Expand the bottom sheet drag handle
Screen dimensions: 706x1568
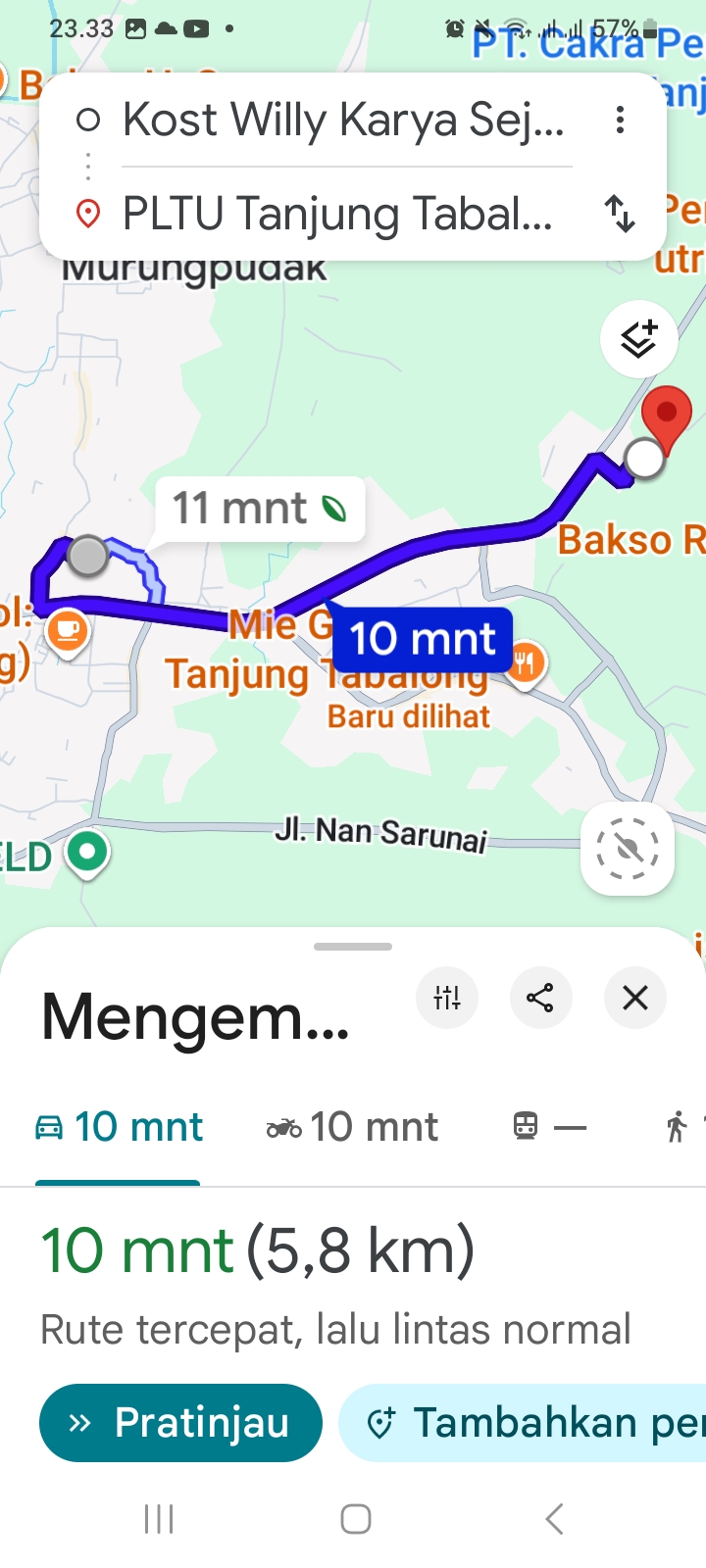click(352, 946)
